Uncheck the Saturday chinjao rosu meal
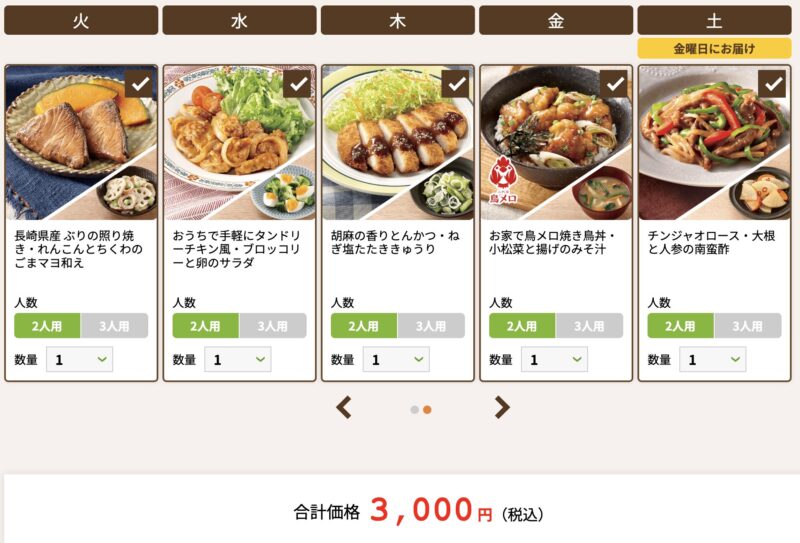The image size is (800, 543). (x=772, y=84)
